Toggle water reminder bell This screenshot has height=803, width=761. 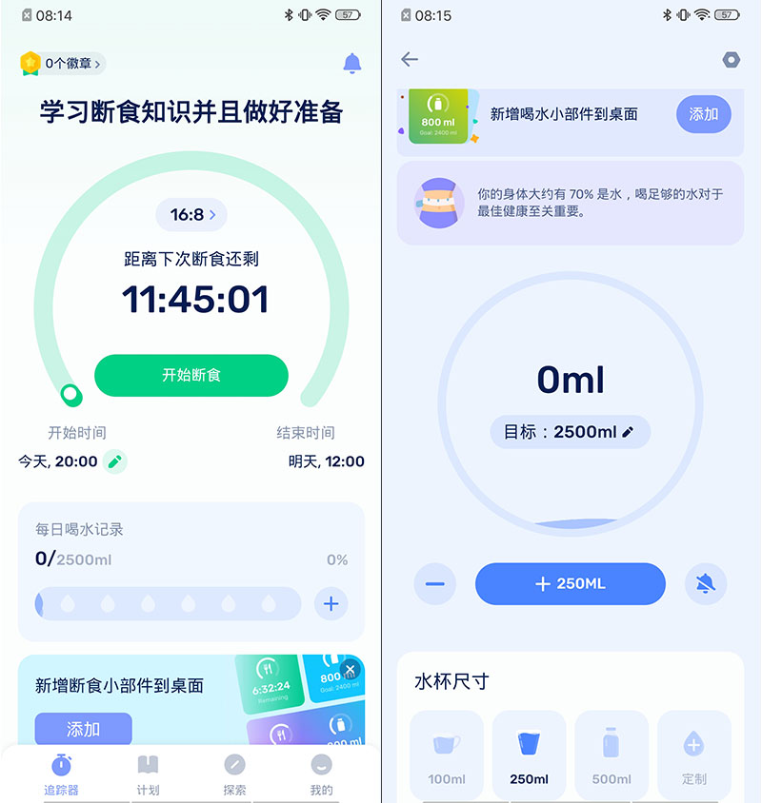[x=705, y=584]
